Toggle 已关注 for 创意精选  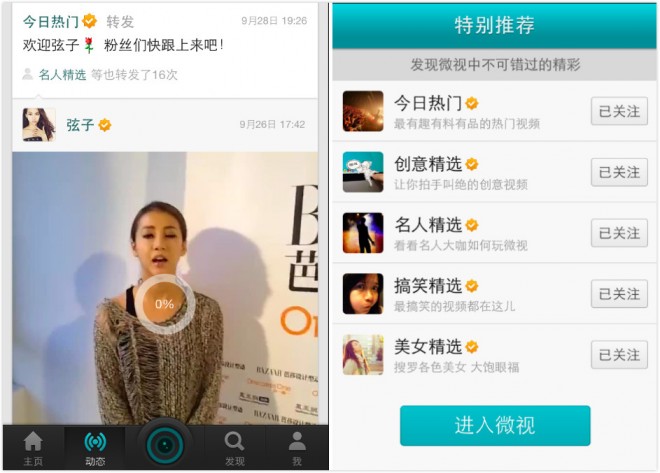coord(619,172)
